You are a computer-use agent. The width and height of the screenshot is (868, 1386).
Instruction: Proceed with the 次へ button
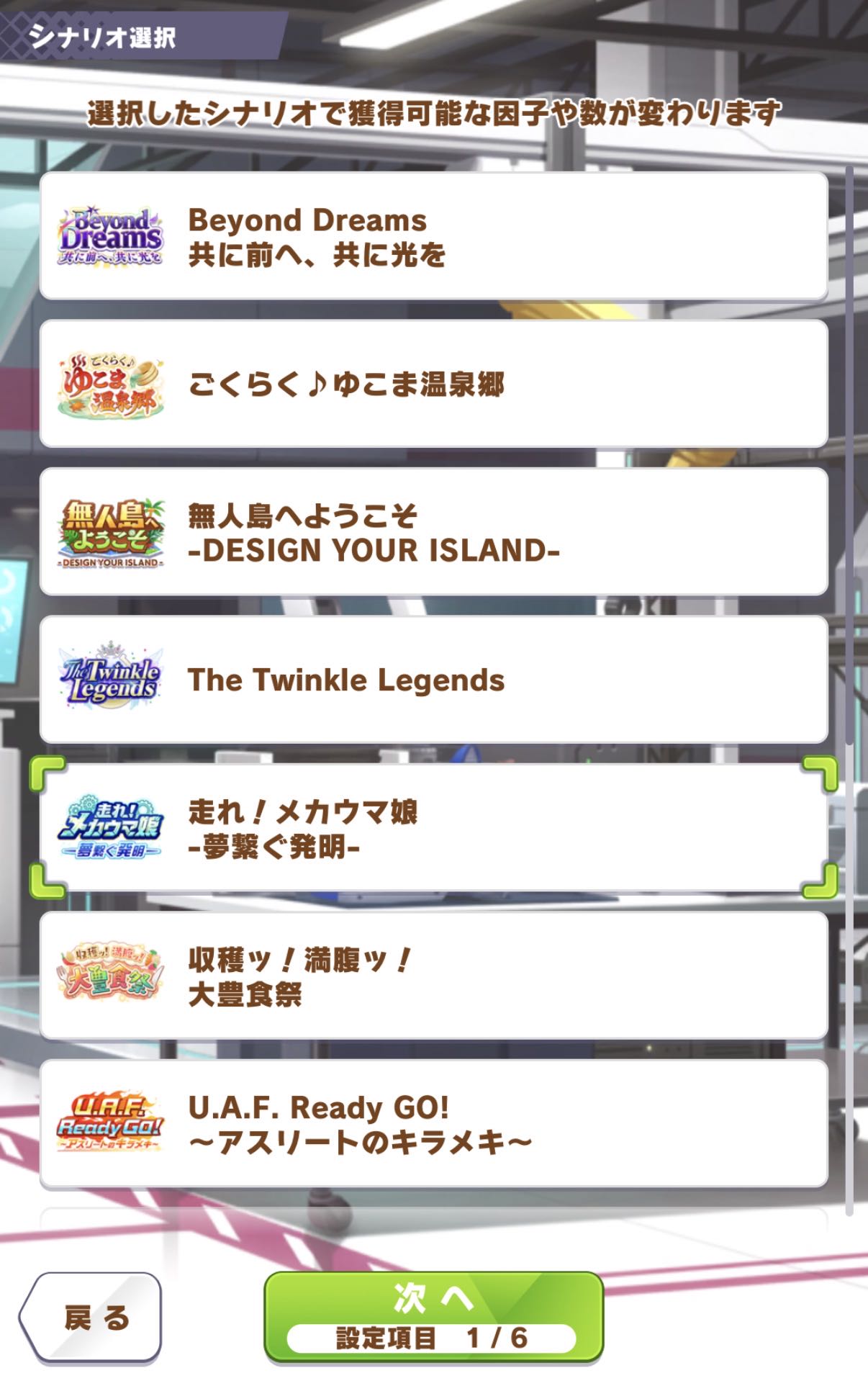click(x=433, y=1317)
